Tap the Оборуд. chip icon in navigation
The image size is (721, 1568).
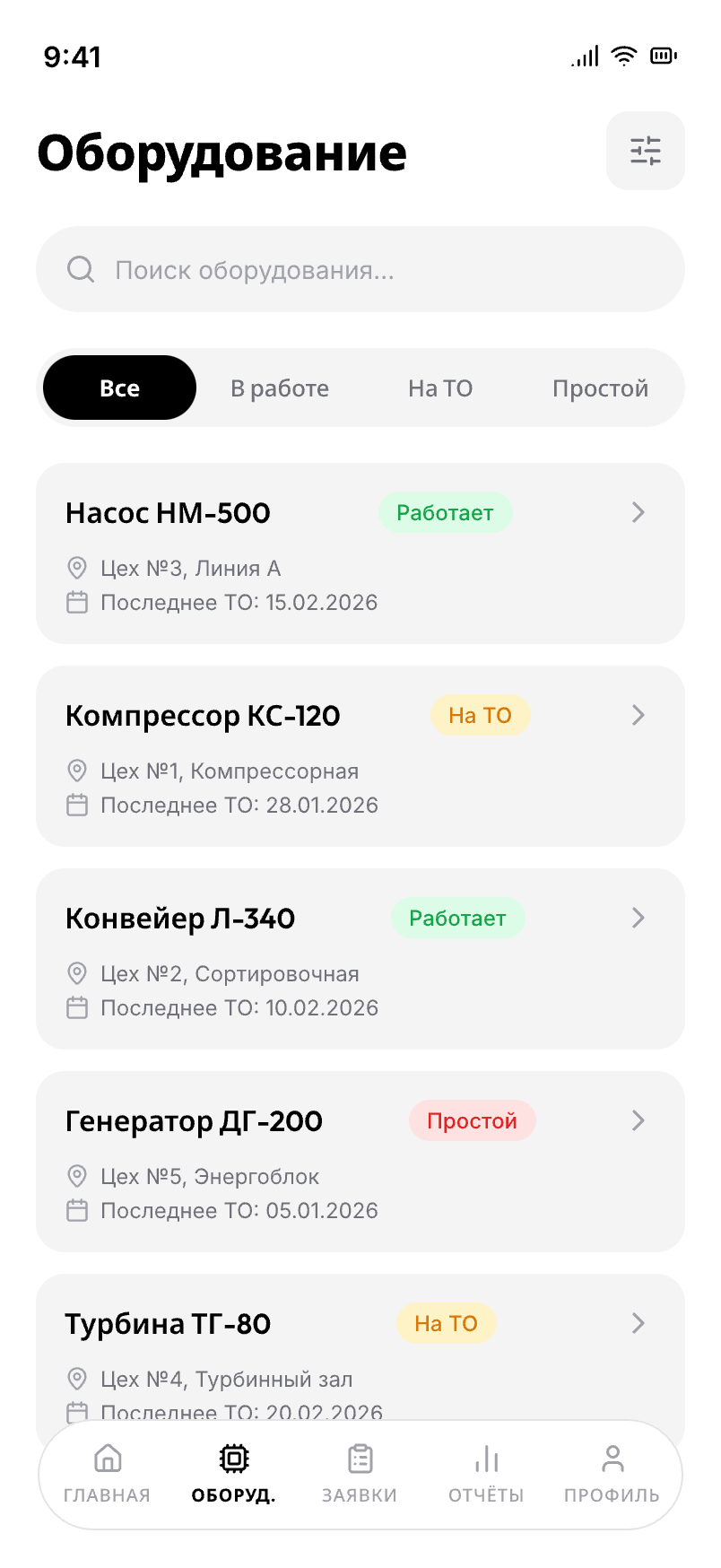[x=232, y=1458]
